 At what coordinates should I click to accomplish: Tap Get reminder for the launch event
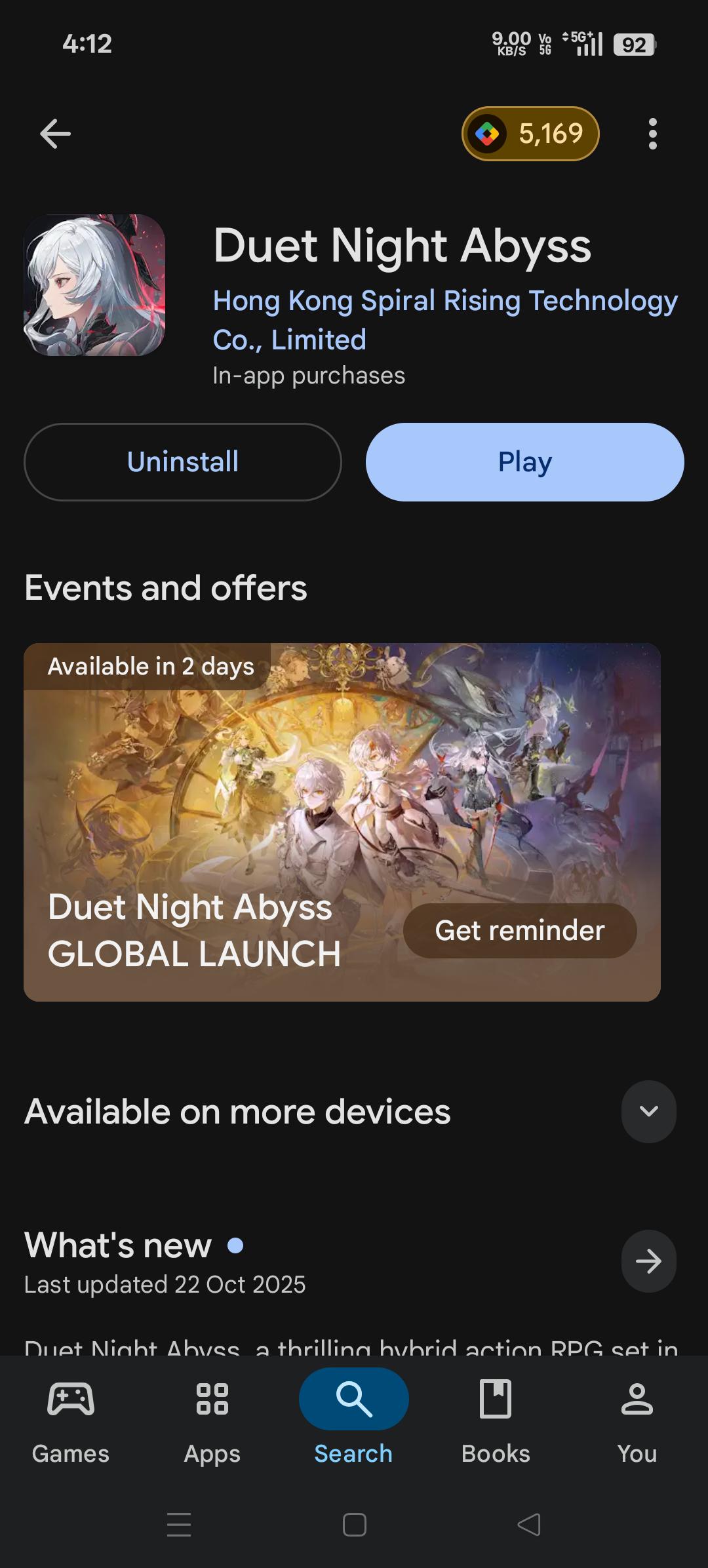click(x=519, y=930)
